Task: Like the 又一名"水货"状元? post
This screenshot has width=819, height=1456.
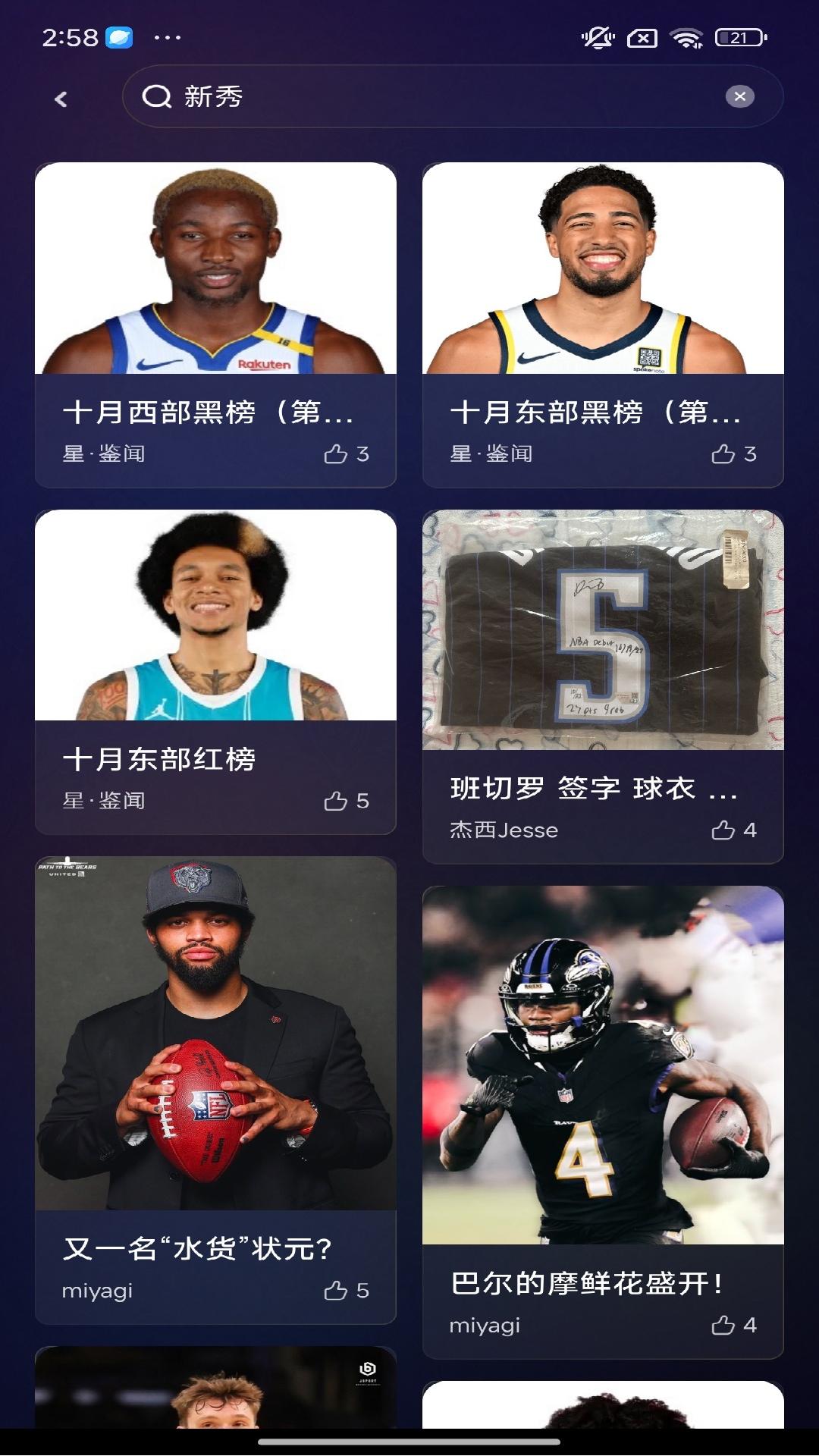Action: click(336, 1291)
